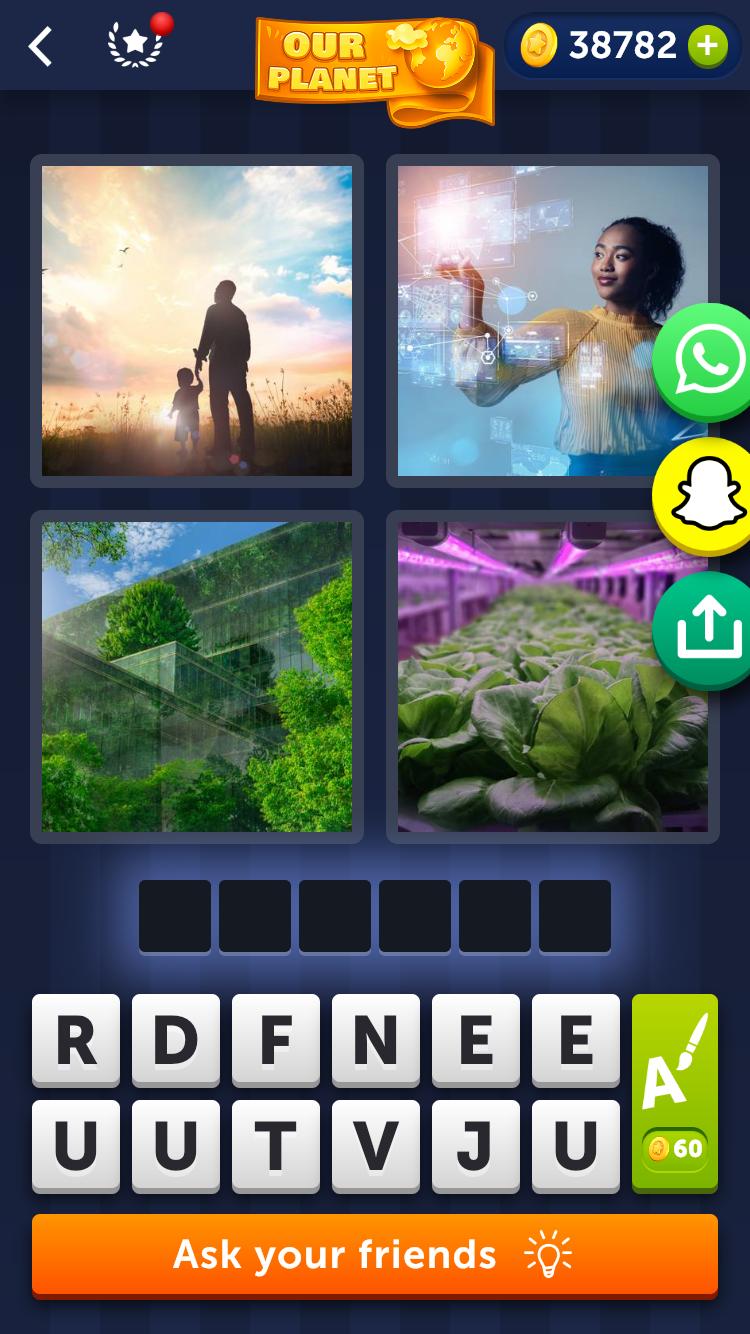The image size is (750, 1334).
Task: Pick the letter F tile
Action: pos(276,1040)
